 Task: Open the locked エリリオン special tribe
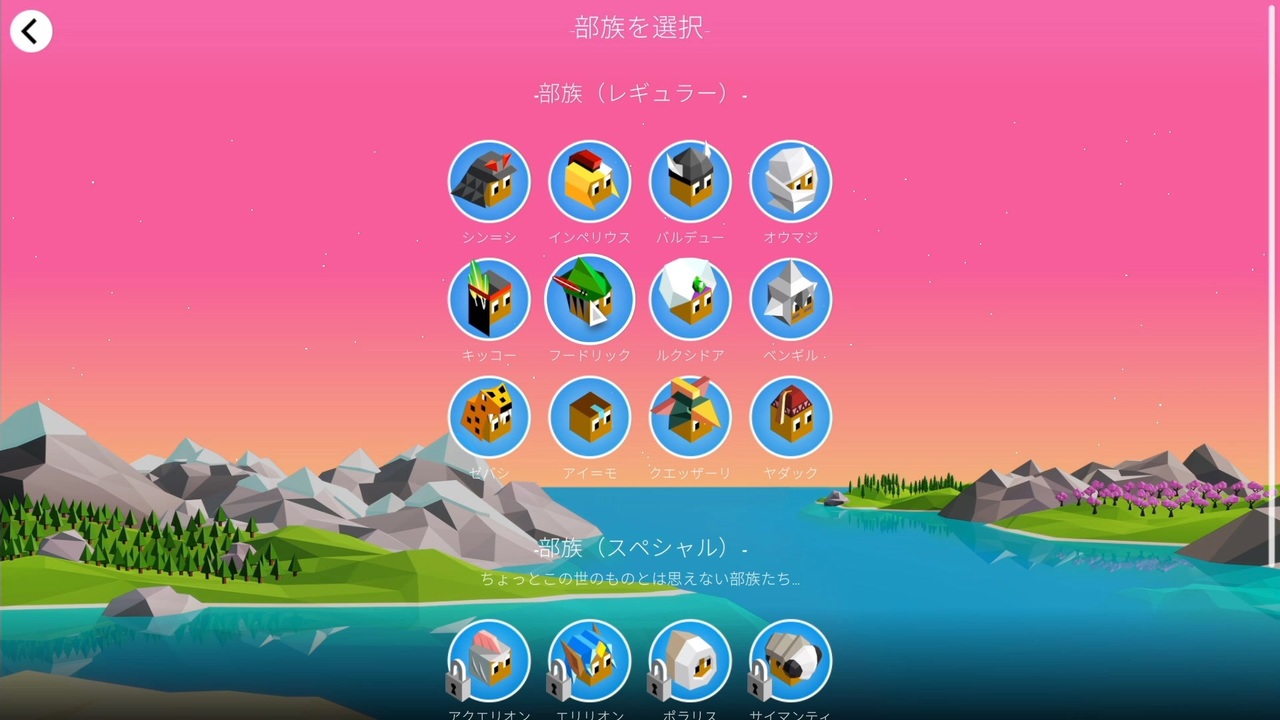(x=590, y=661)
